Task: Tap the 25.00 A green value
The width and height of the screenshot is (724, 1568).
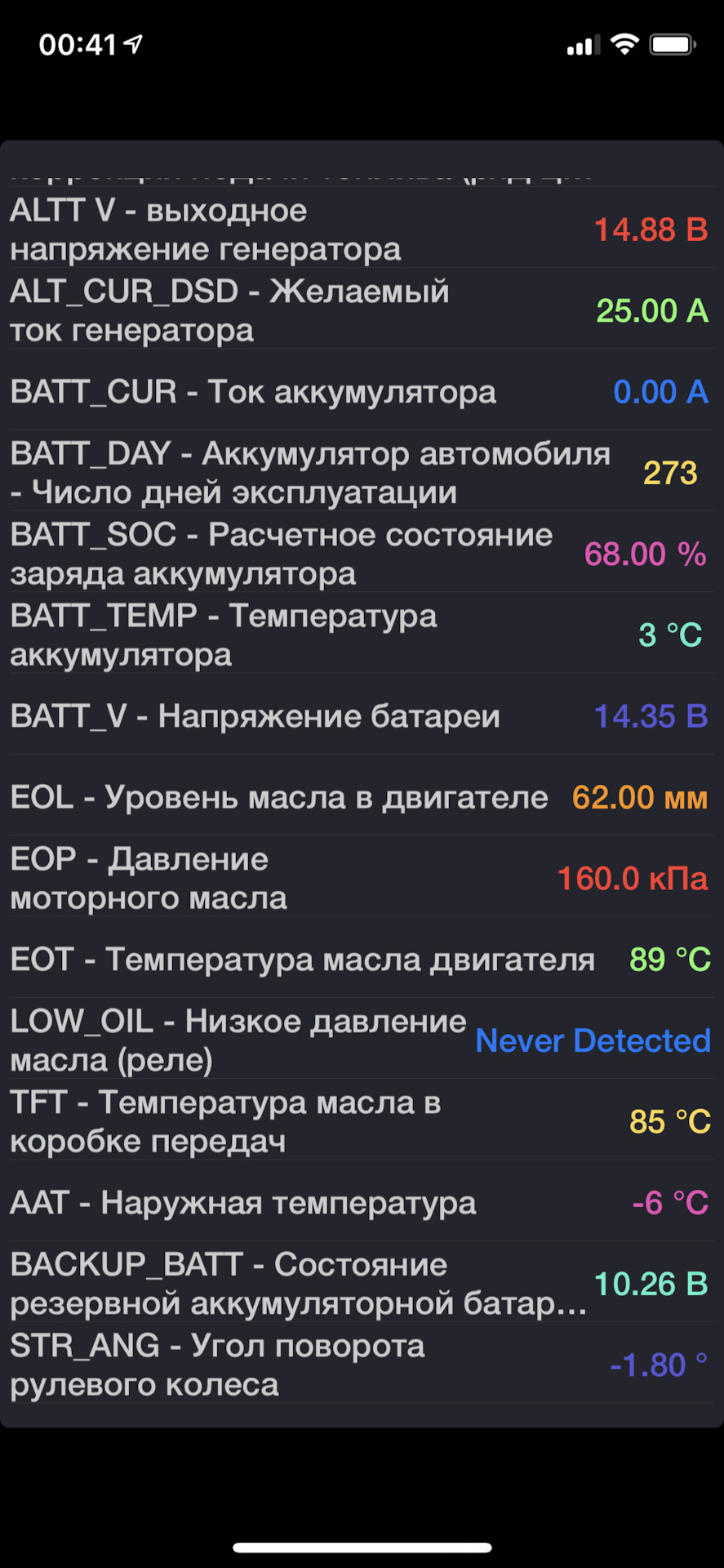Action: click(651, 311)
